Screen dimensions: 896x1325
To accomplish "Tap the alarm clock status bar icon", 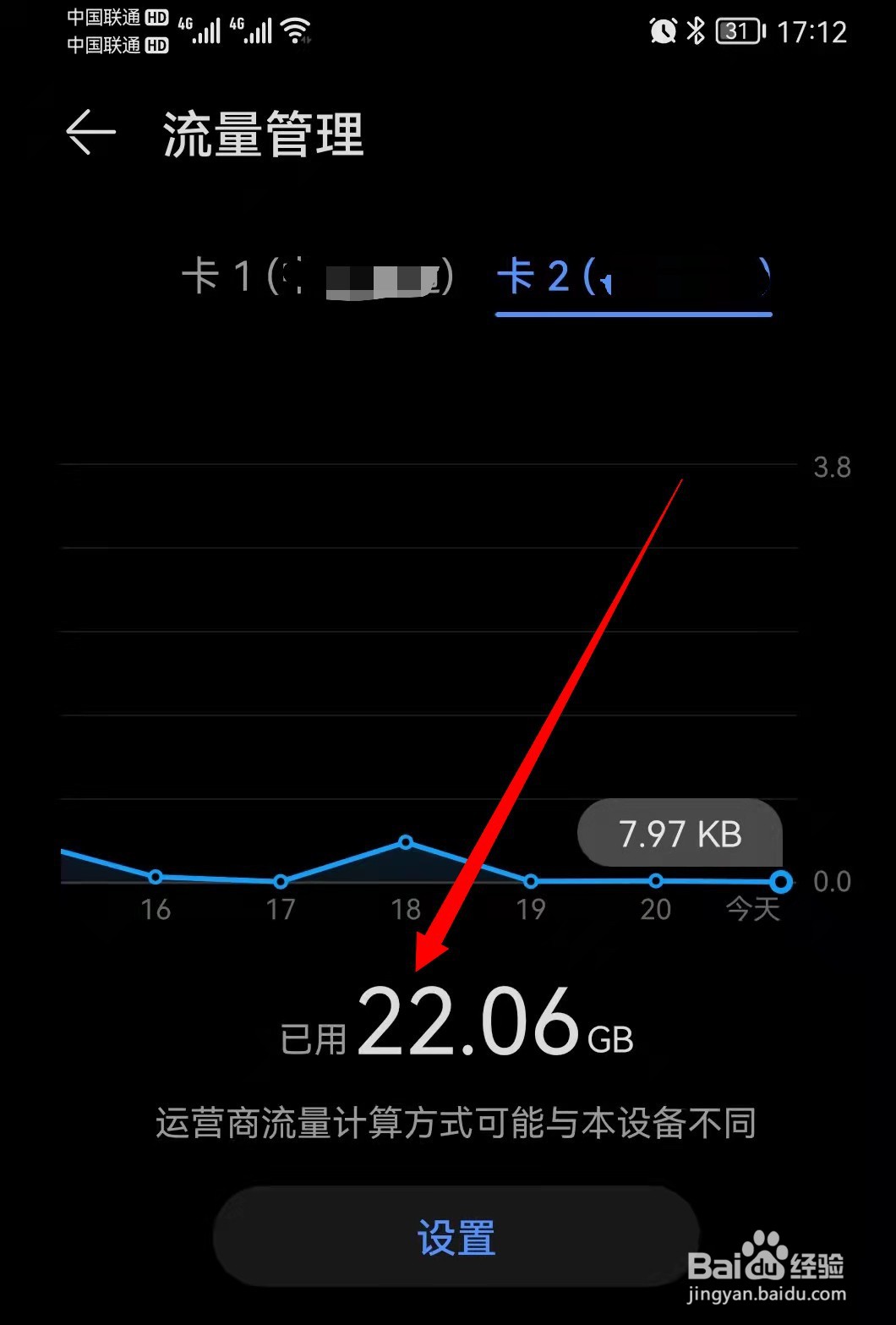I will (664, 30).
